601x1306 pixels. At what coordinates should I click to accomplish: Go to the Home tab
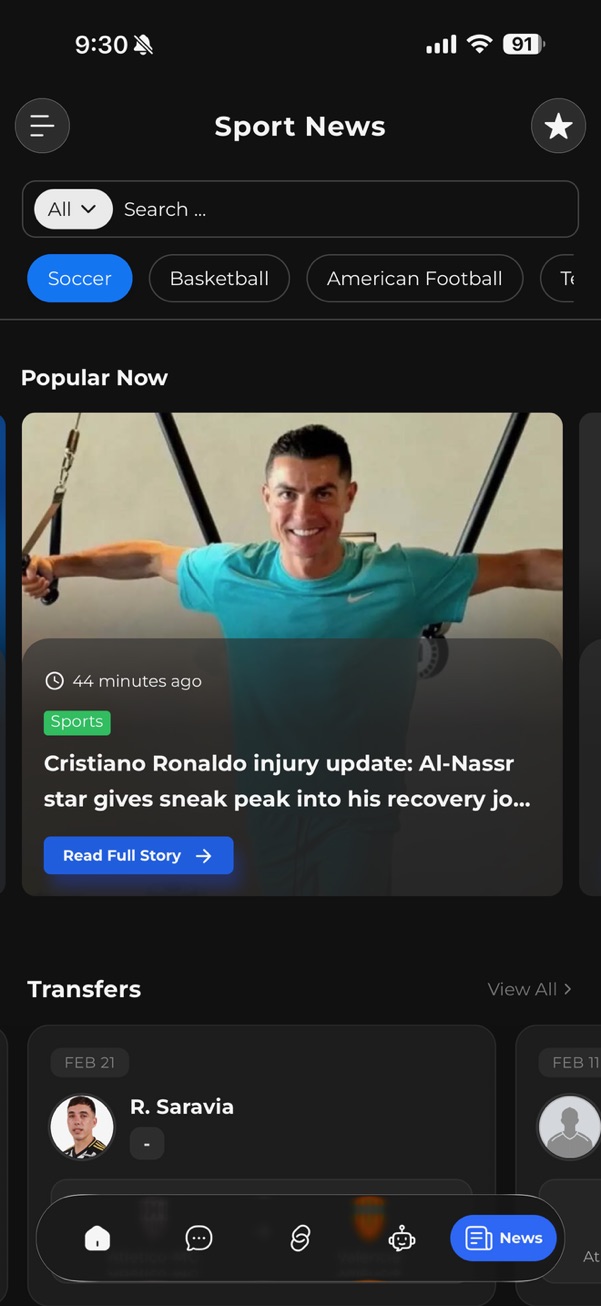click(x=97, y=1238)
